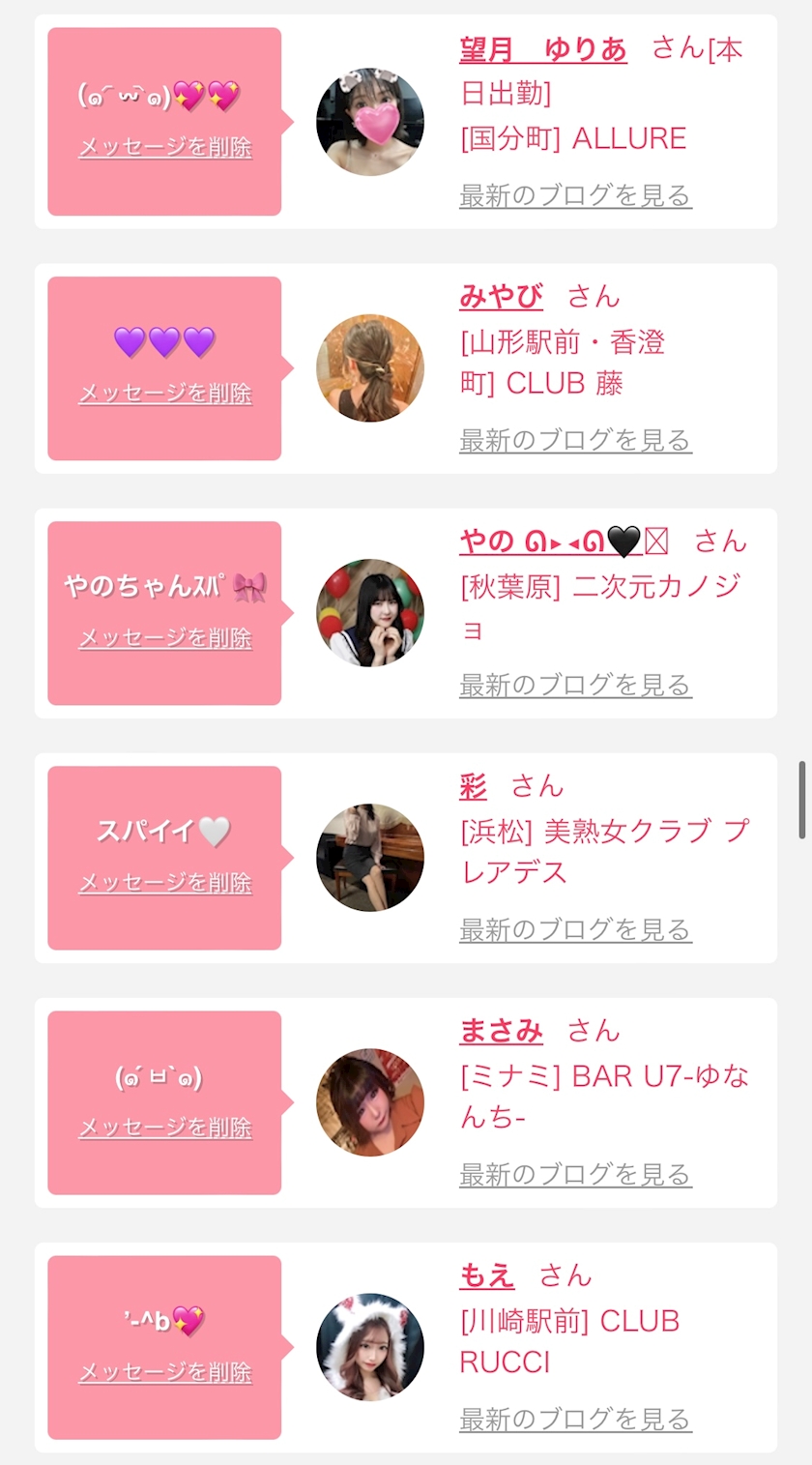Viewport: 812px width, 1465px height.
Task: Delete the スパイイ message to 彩
Action: 165,883
